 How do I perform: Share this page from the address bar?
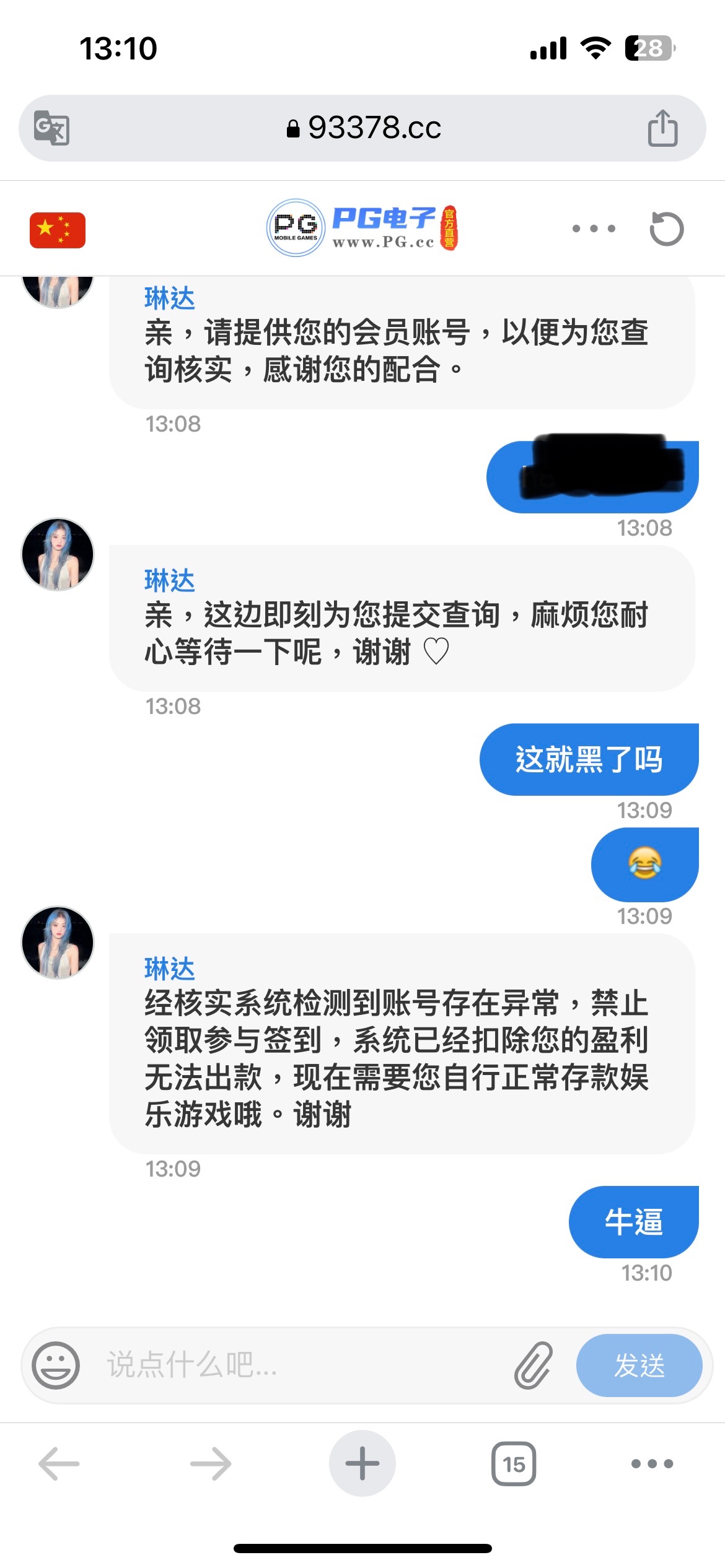click(662, 128)
